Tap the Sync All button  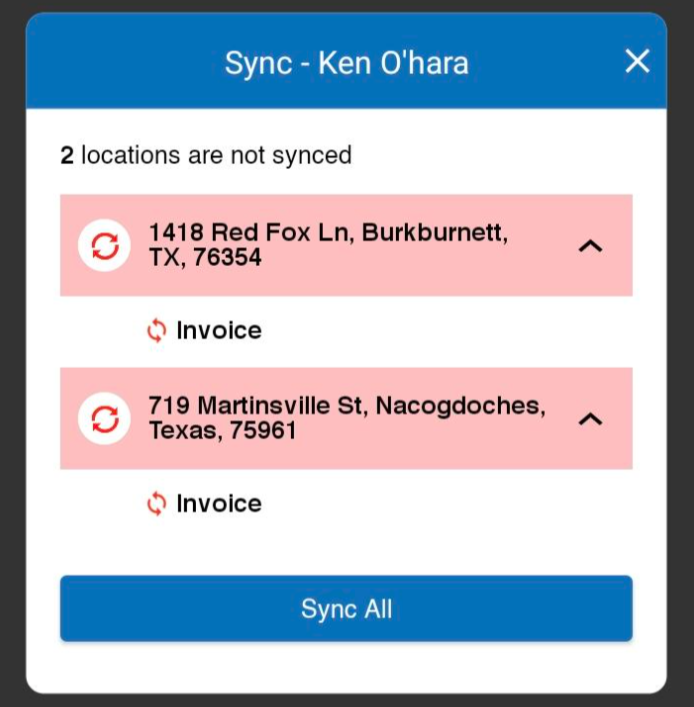346,608
